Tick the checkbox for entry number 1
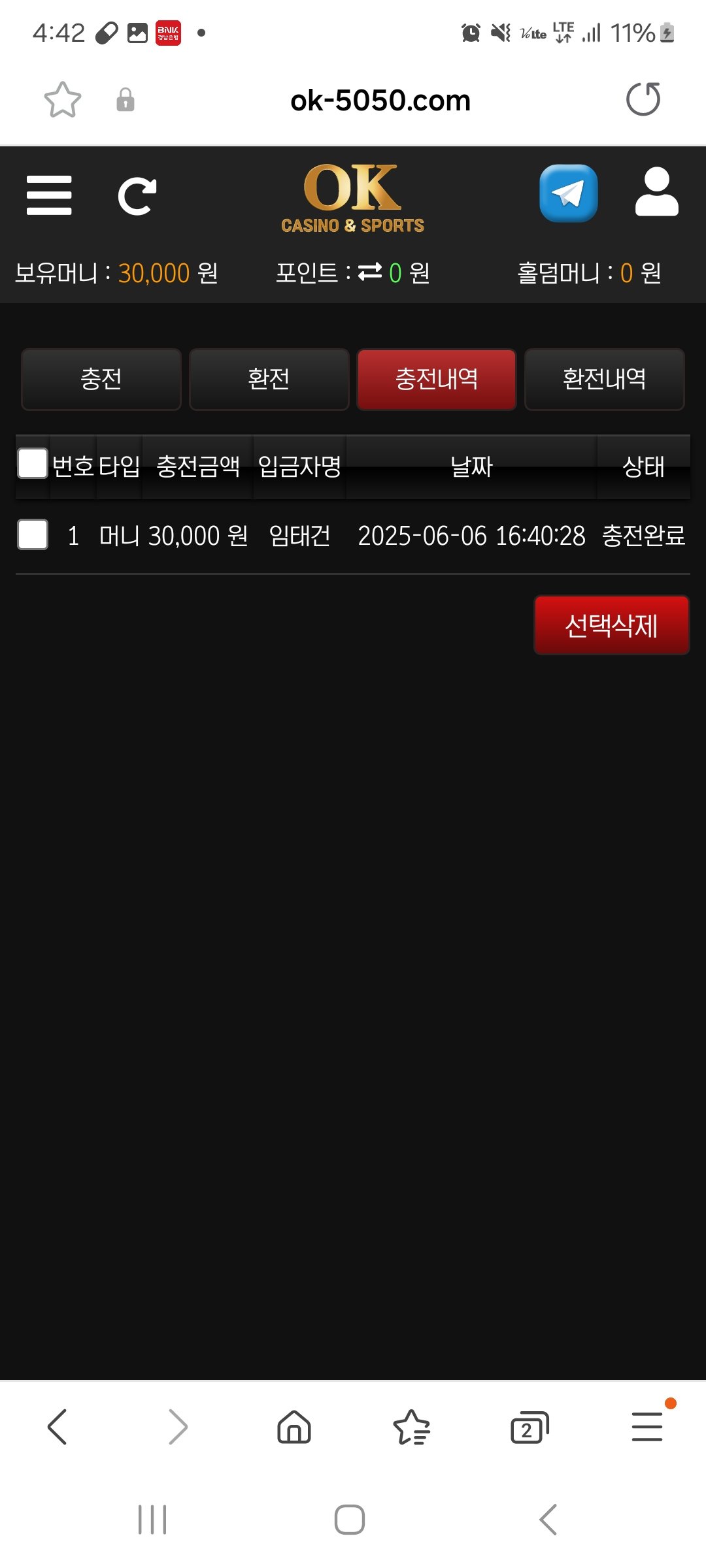The width and height of the screenshot is (706, 1568). pyautogui.click(x=33, y=534)
